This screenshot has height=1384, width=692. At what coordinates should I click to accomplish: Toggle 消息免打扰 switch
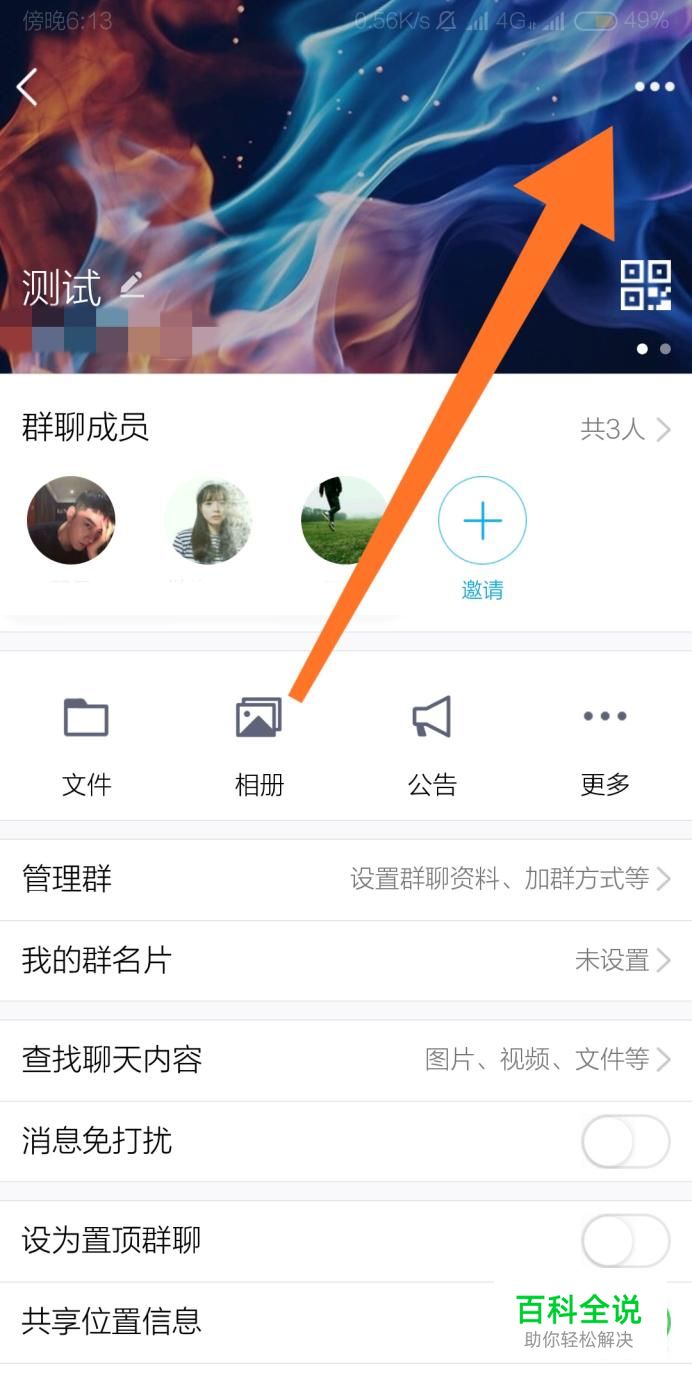(625, 1142)
